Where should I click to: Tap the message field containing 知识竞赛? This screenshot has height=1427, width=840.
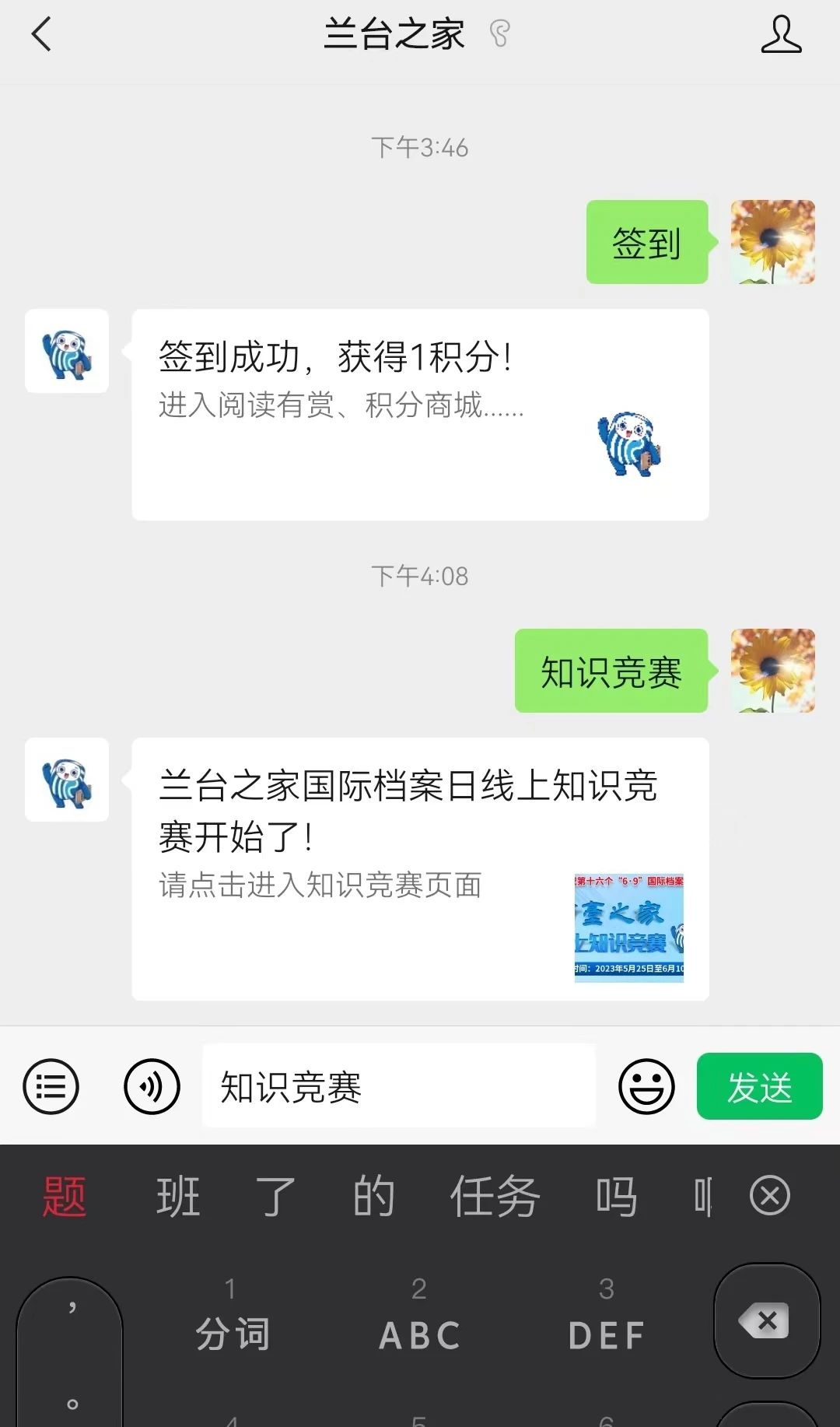pyautogui.click(x=398, y=1086)
